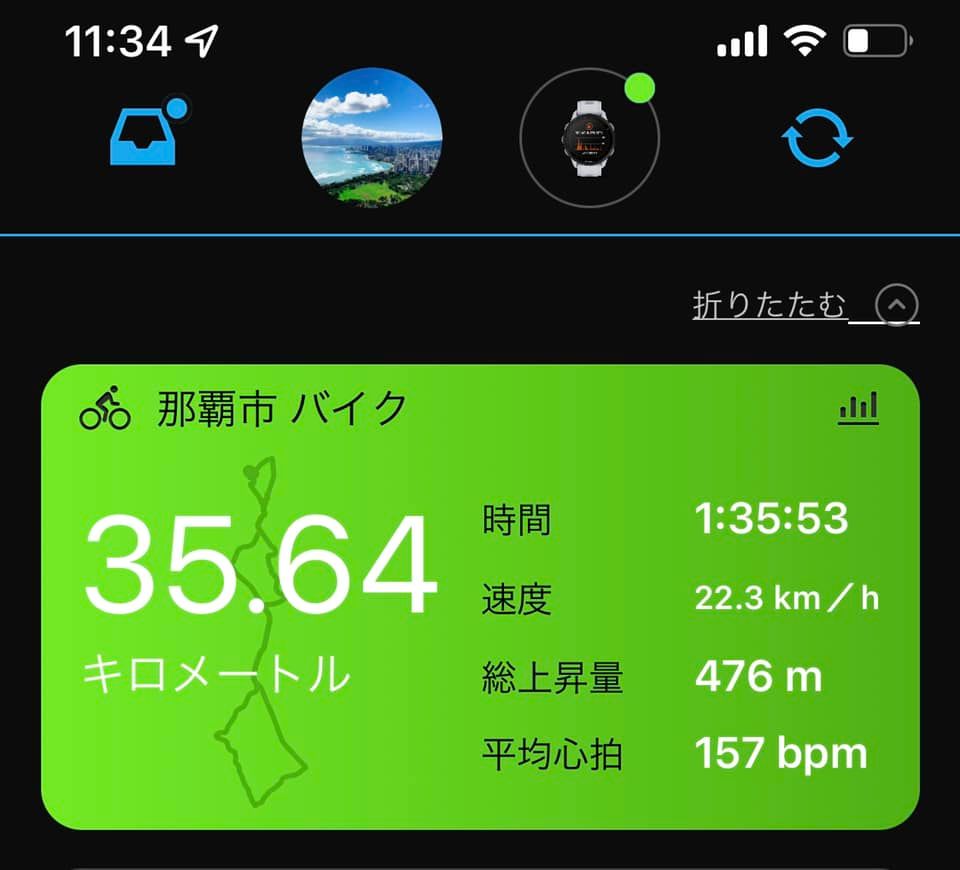Image resolution: width=960 pixels, height=870 pixels.
Task: View stats chart icon on bike card
Action: [858, 408]
